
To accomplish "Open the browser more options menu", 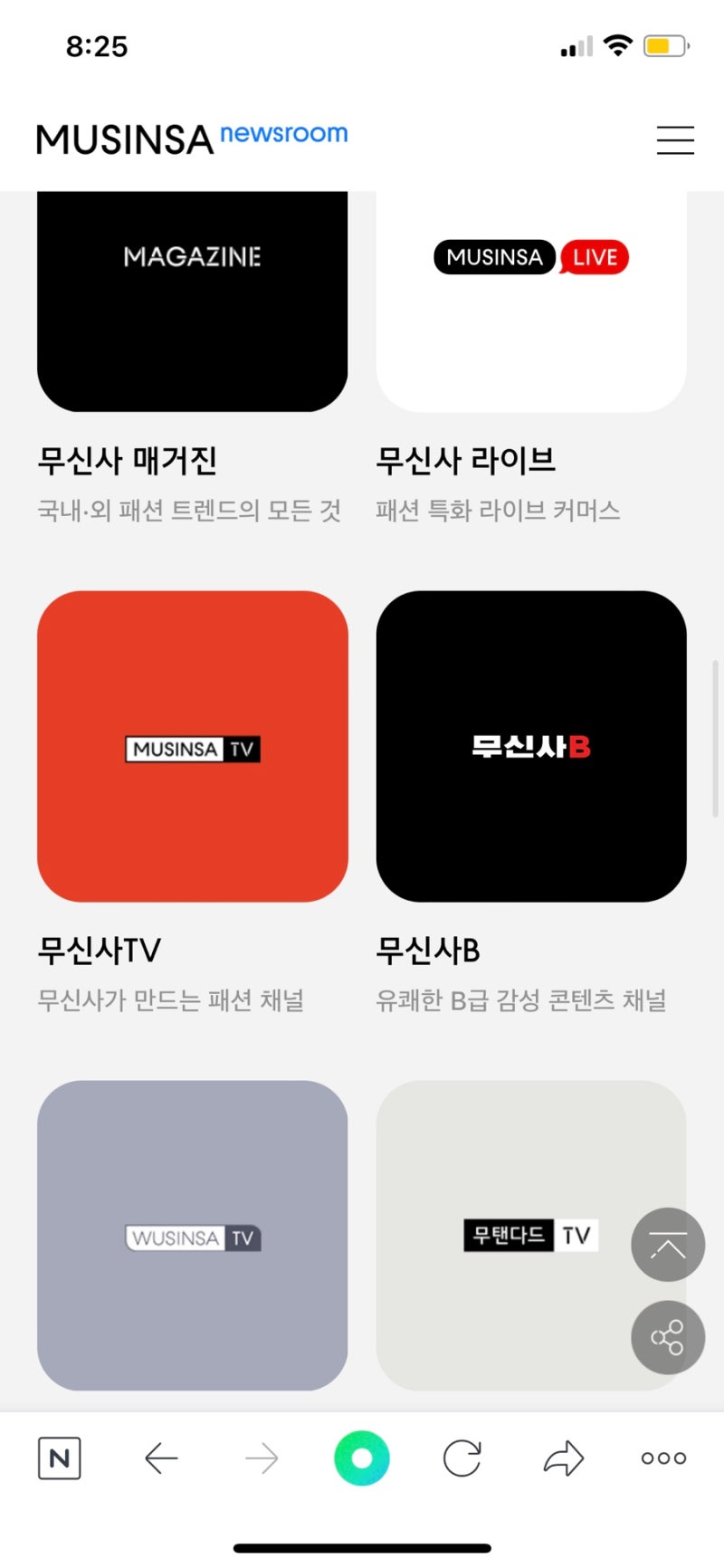I will click(x=663, y=1458).
